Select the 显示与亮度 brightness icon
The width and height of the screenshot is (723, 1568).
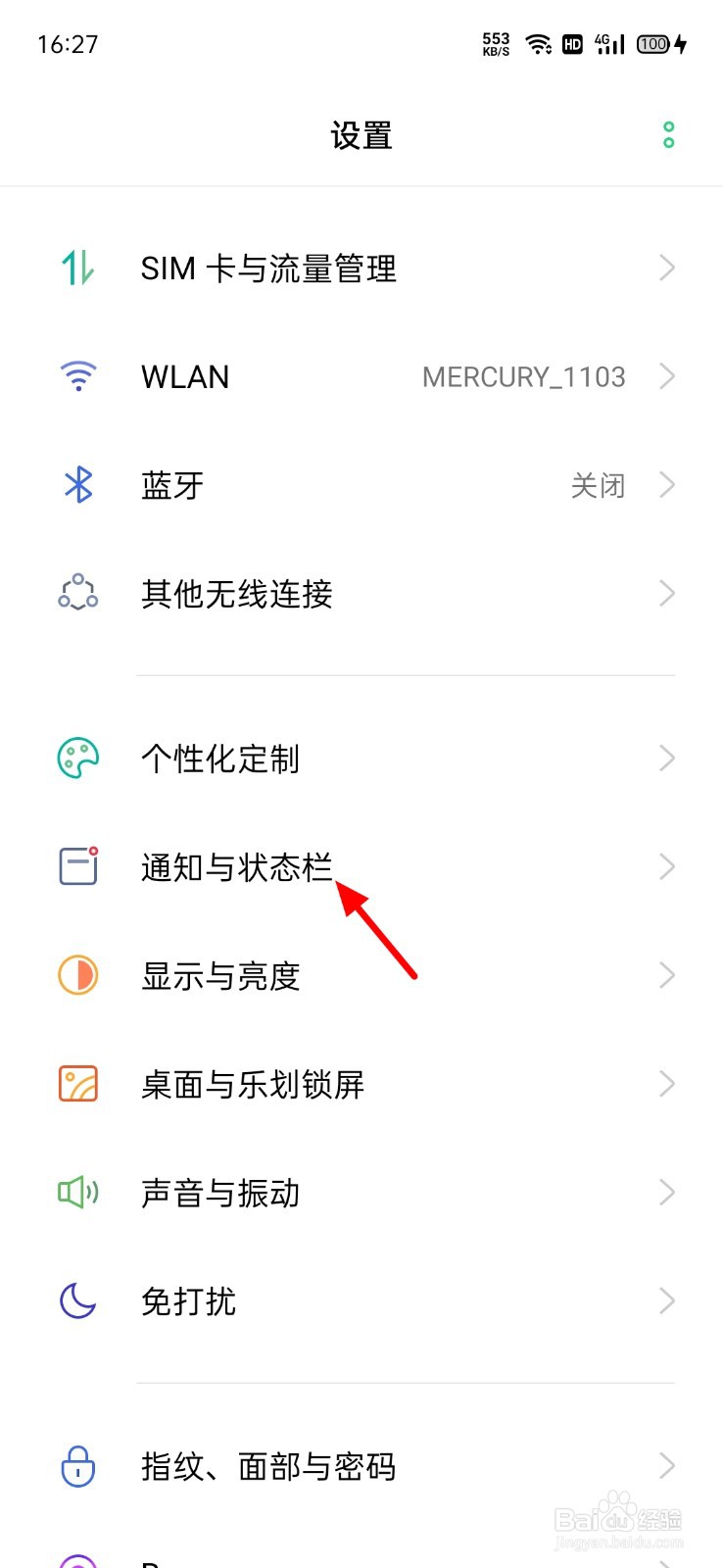[x=77, y=975]
